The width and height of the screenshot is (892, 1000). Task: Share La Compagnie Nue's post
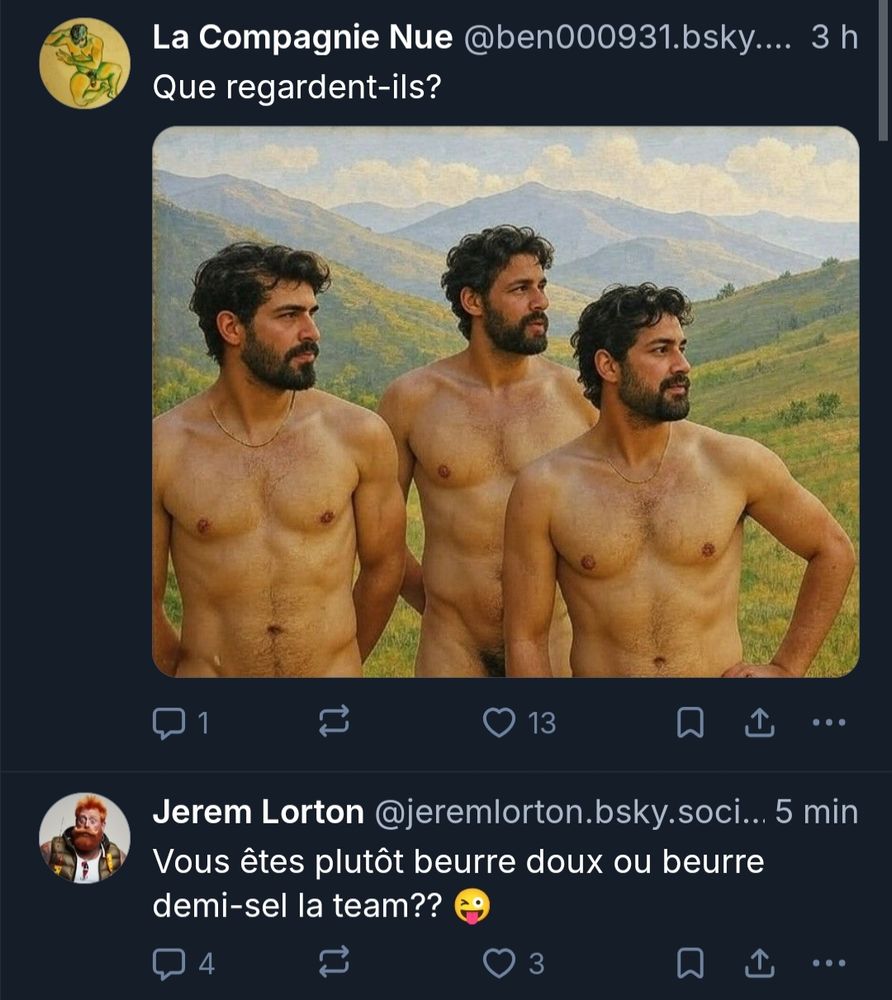coord(759,723)
